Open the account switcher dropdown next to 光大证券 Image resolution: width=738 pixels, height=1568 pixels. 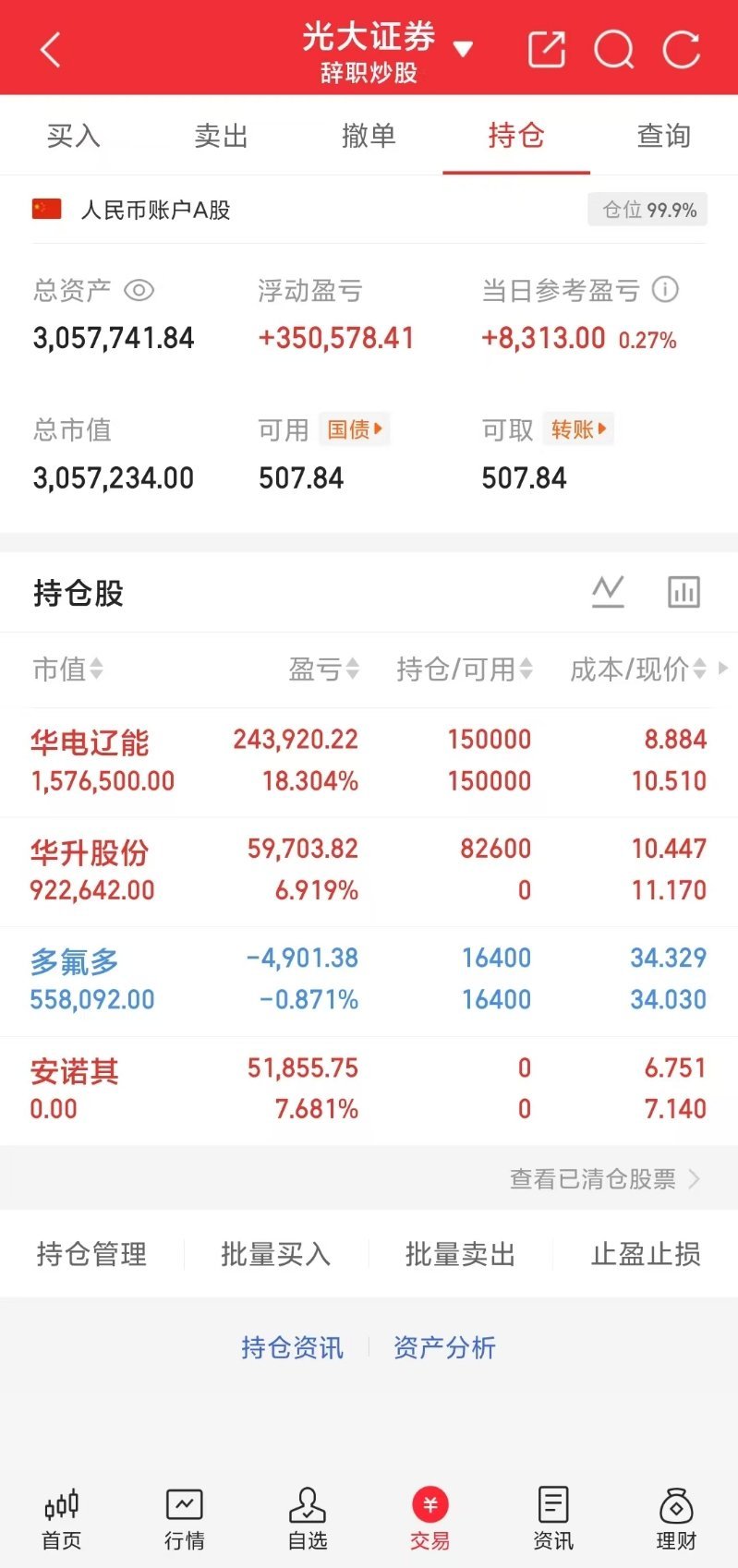463,49
